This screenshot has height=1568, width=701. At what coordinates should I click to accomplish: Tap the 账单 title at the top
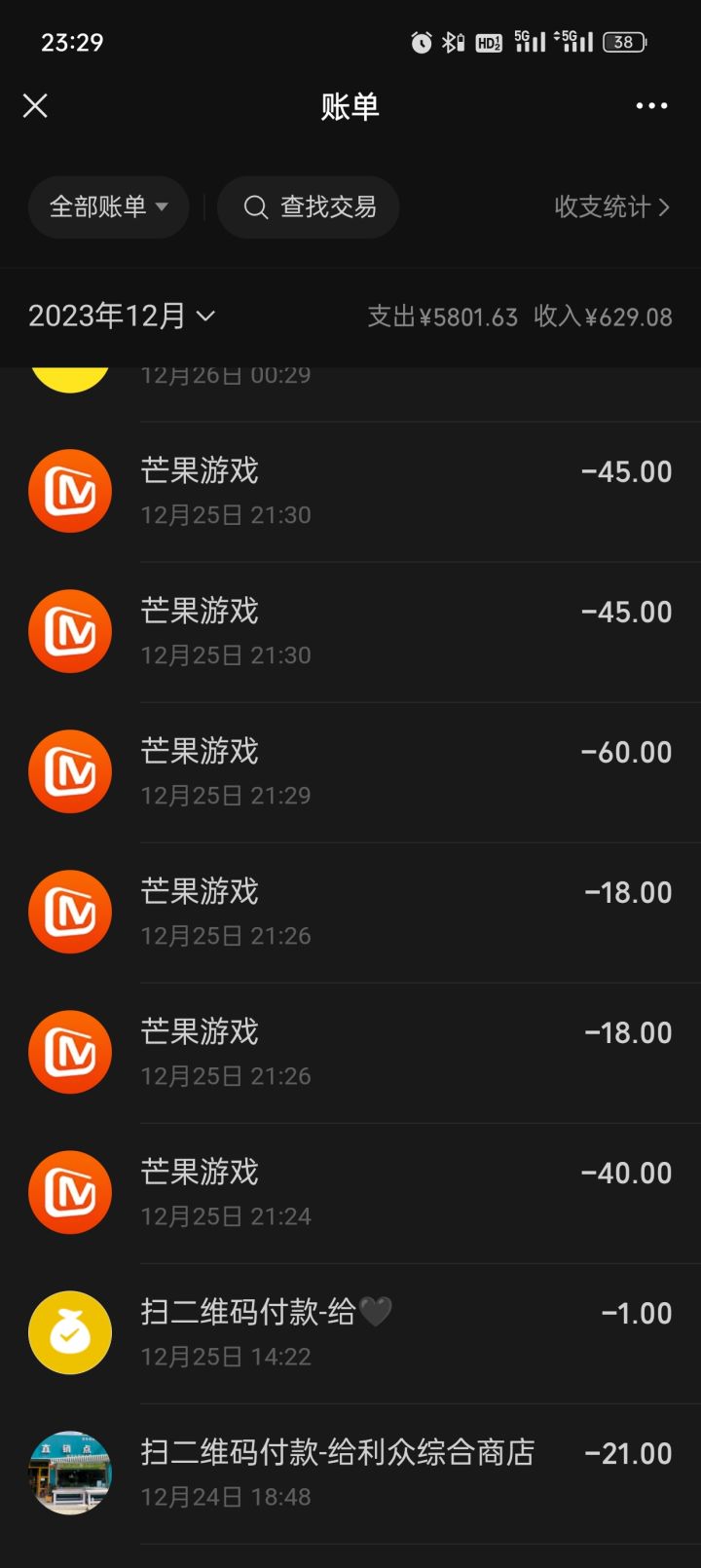coord(350,105)
